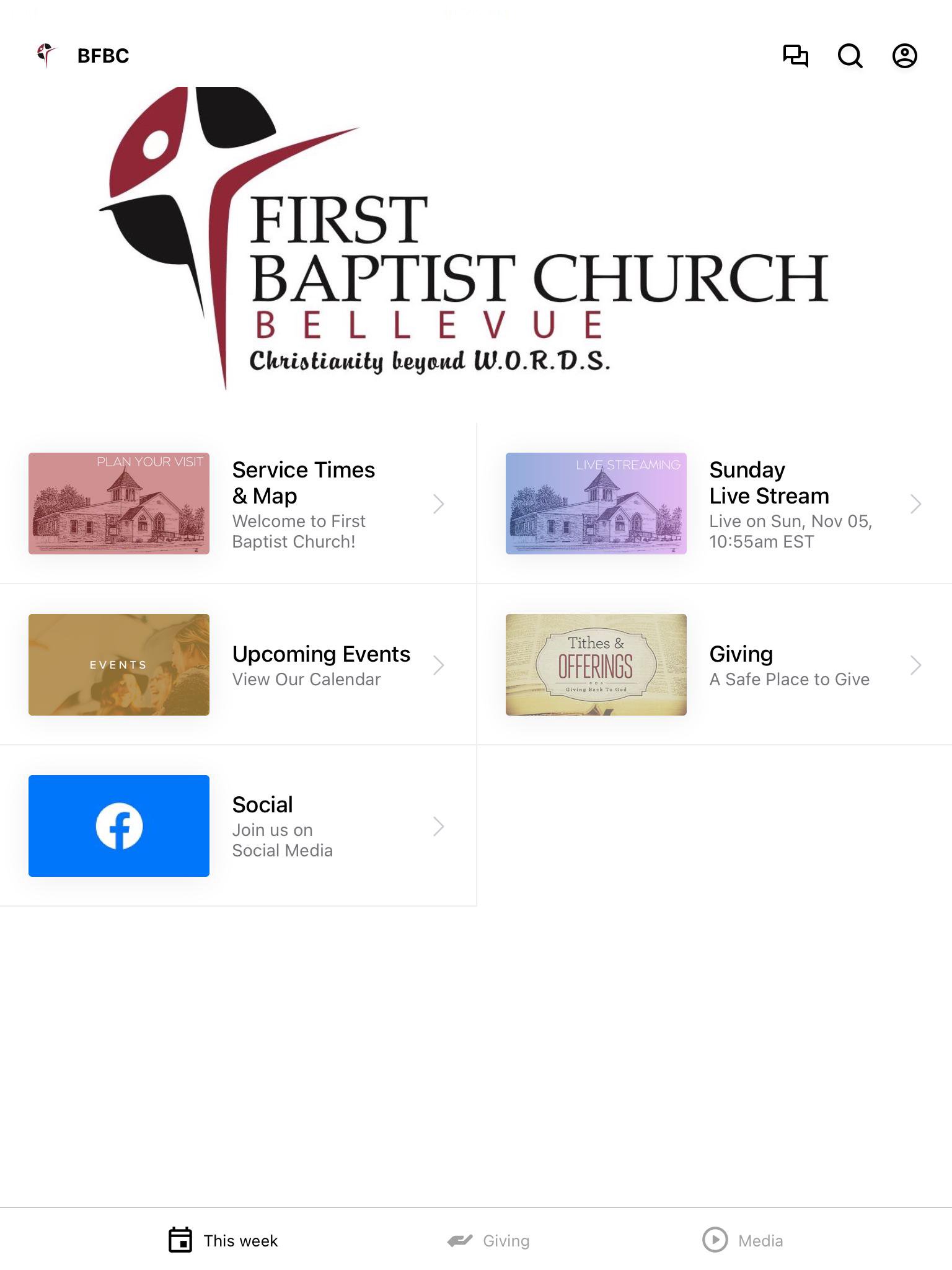Screen dimensions: 952x1270
Task: Open the account profile icon
Action: [x=904, y=56]
